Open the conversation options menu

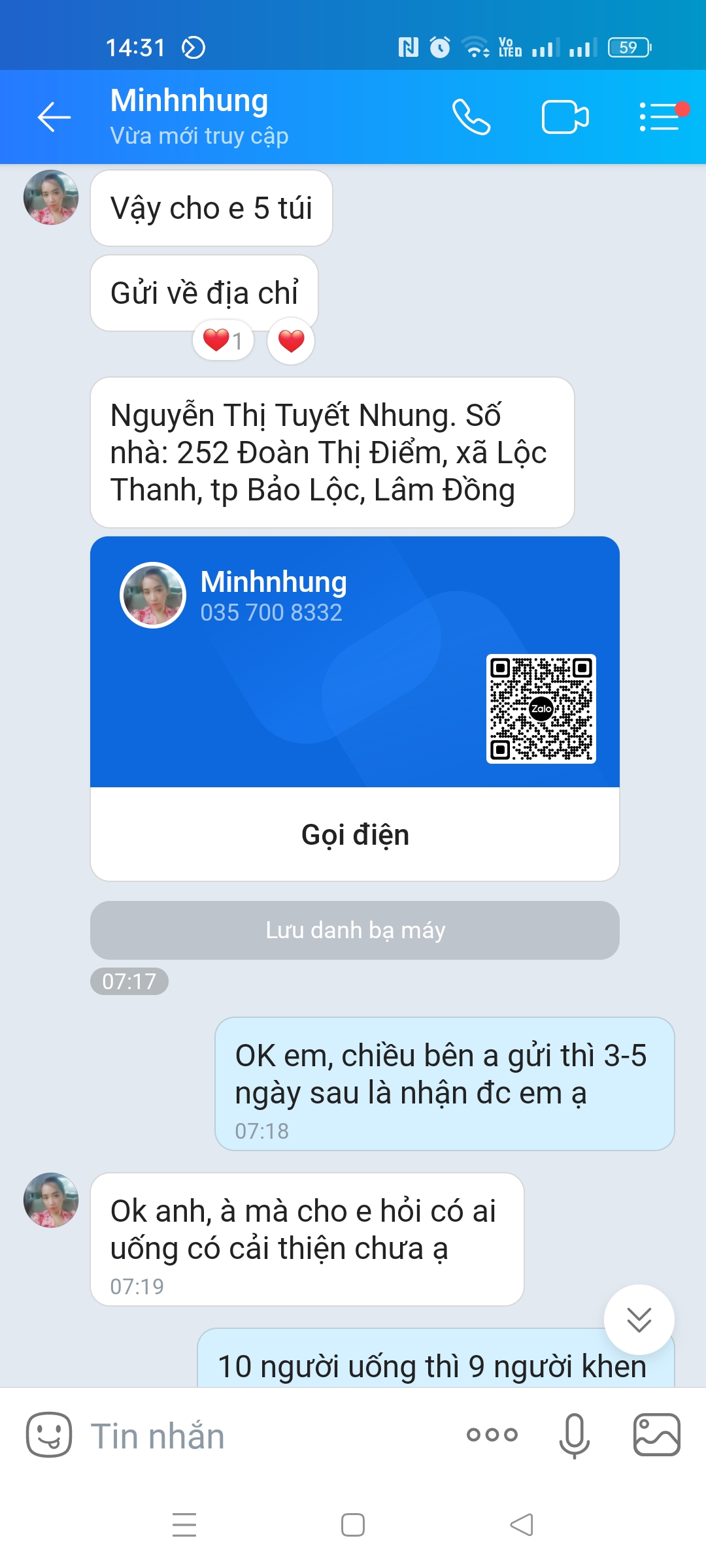coord(659,118)
